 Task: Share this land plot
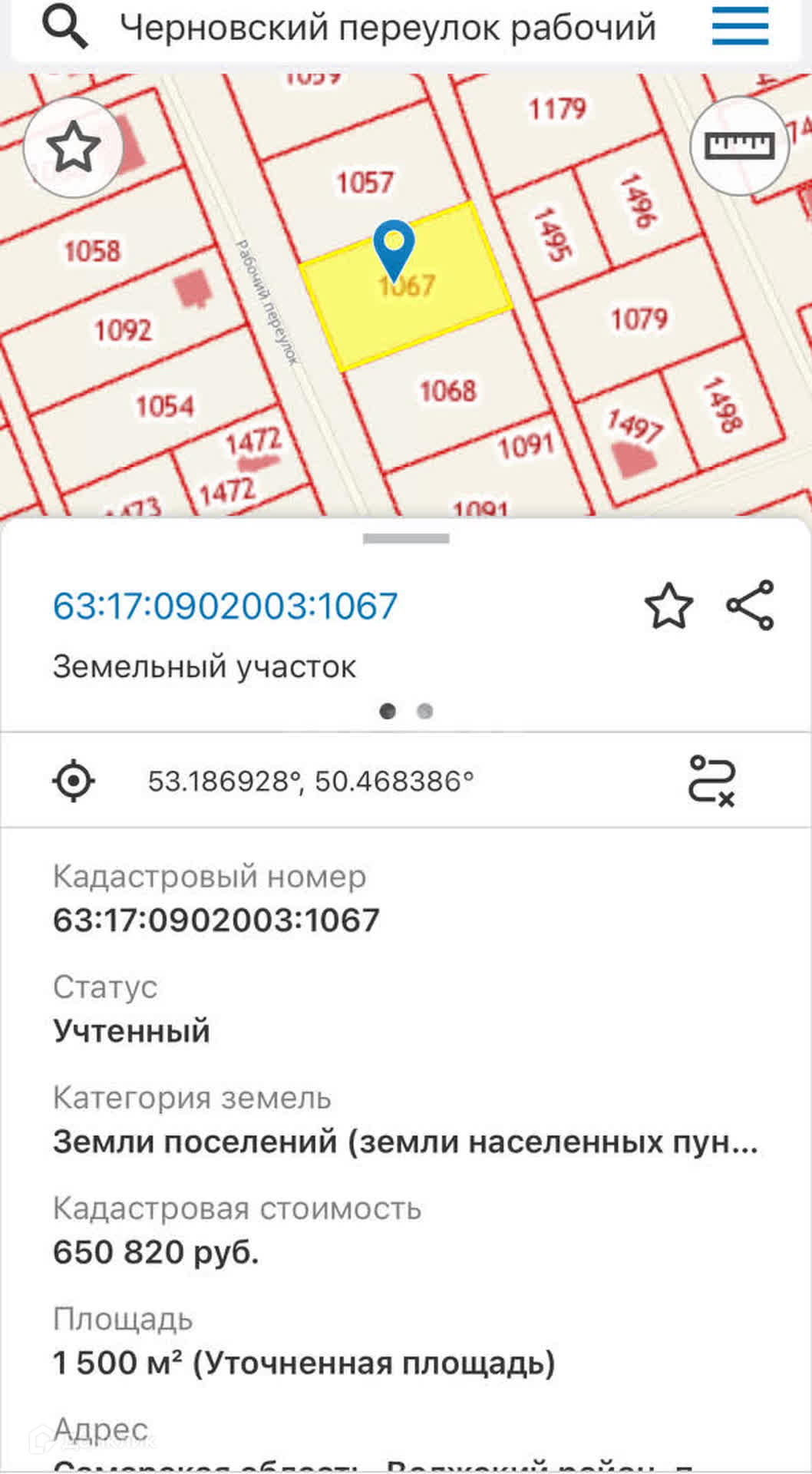(750, 606)
